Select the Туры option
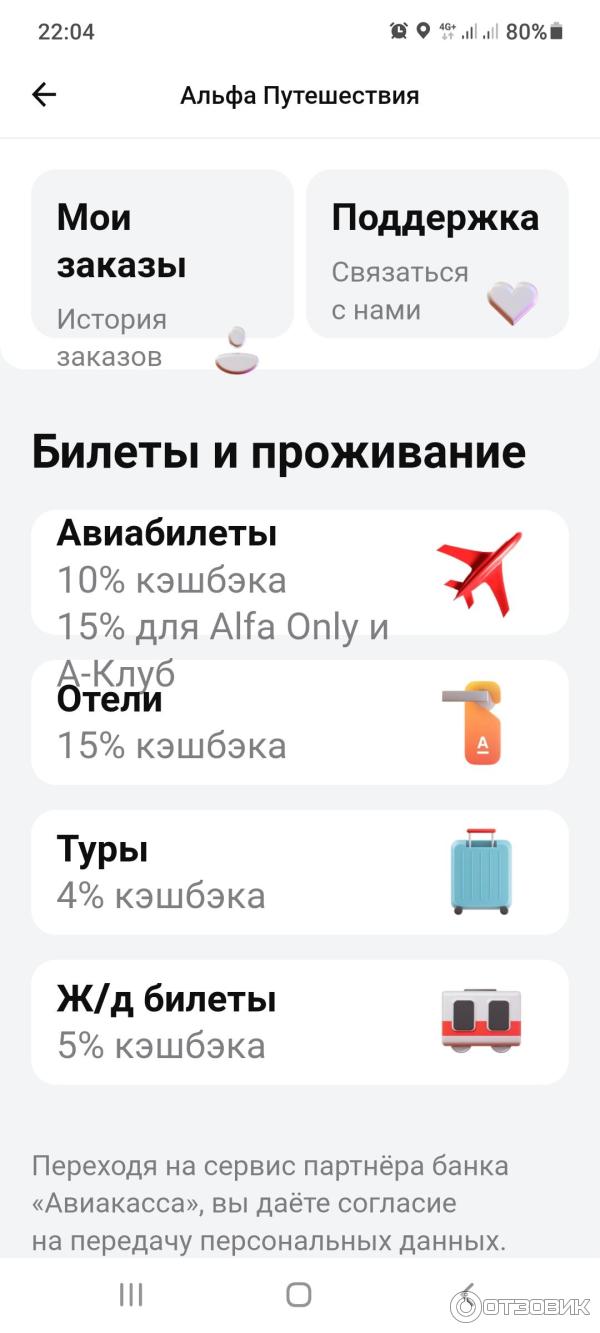Viewport: 600px width, 1333px height. tap(299, 872)
